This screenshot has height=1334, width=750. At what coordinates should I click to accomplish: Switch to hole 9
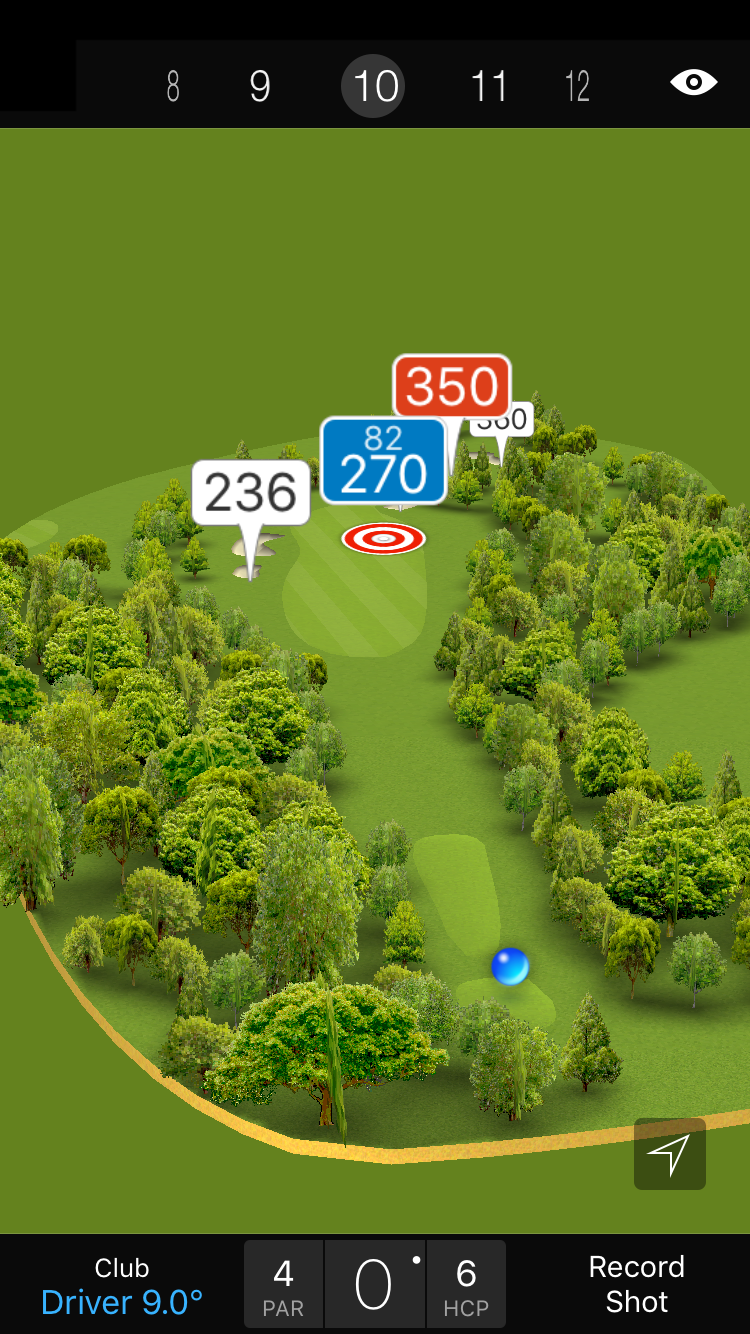(x=260, y=87)
